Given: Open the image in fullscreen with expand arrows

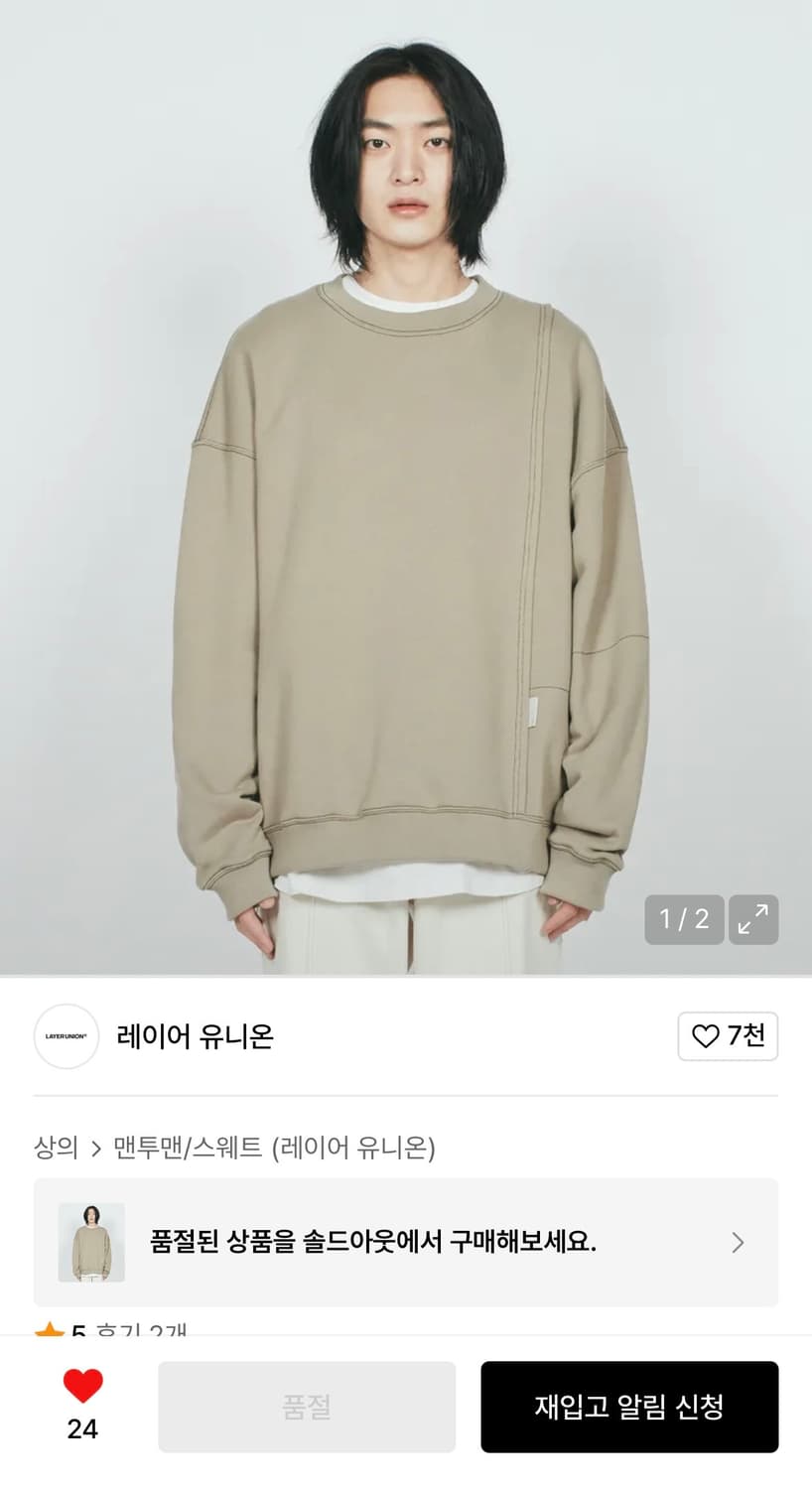Looking at the screenshot, I should point(755,921).
